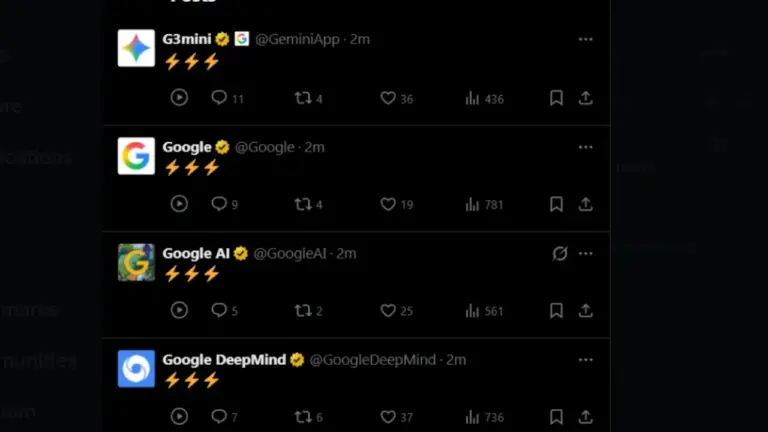Like the @Google post
This screenshot has height=432, width=768.
(x=389, y=204)
